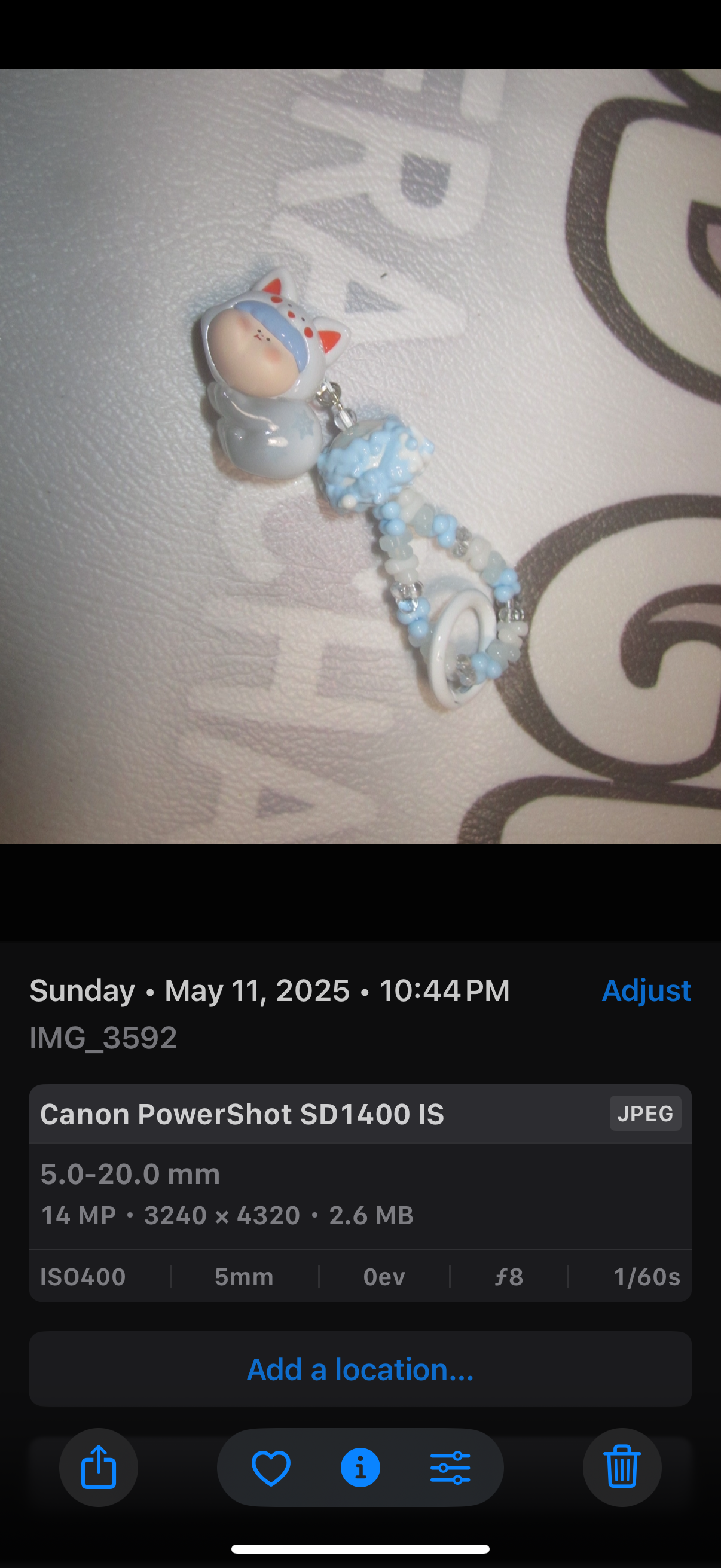Image resolution: width=721 pixels, height=1568 pixels.
Task: Delete this photo with the trash icon
Action: pos(622,1468)
